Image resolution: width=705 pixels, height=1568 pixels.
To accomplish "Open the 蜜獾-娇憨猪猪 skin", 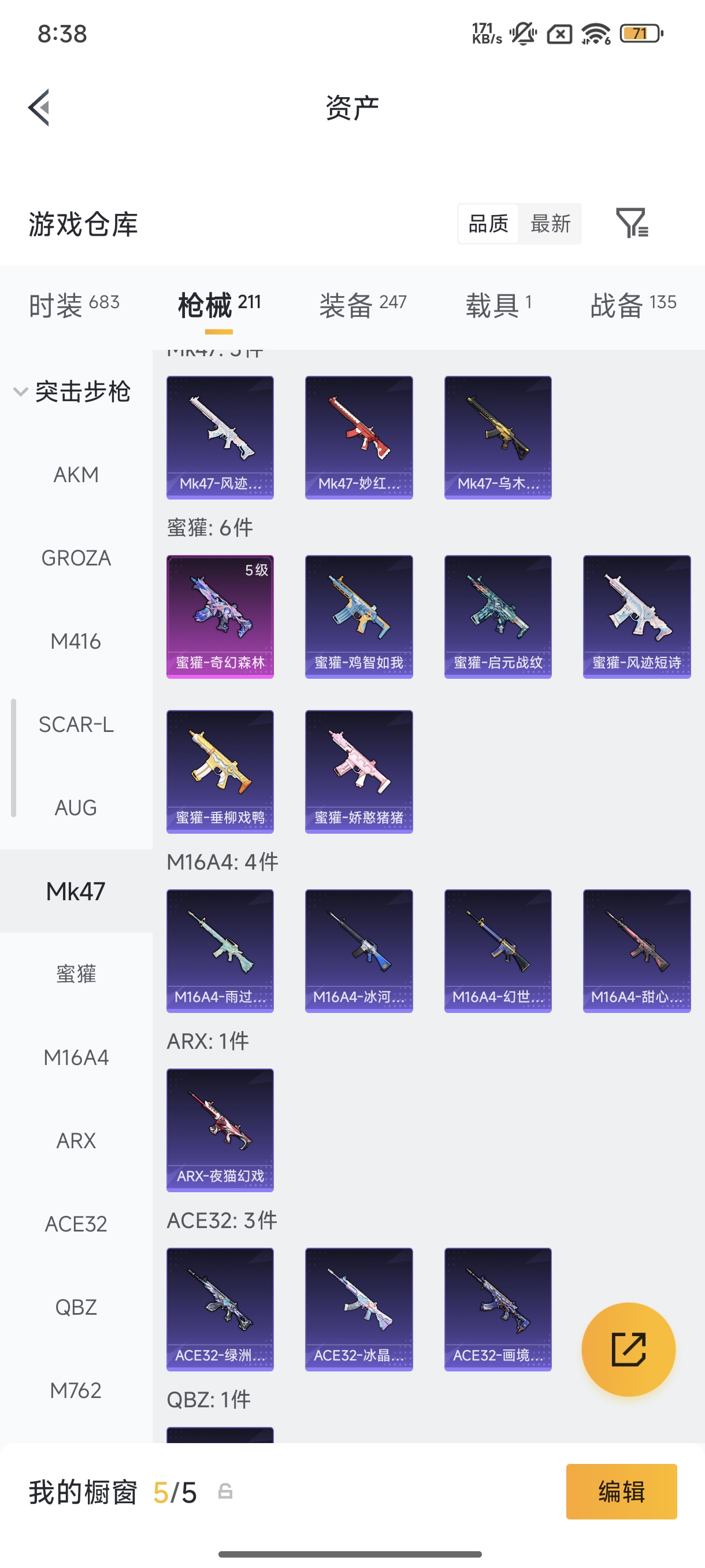I will (x=359, y=771).
